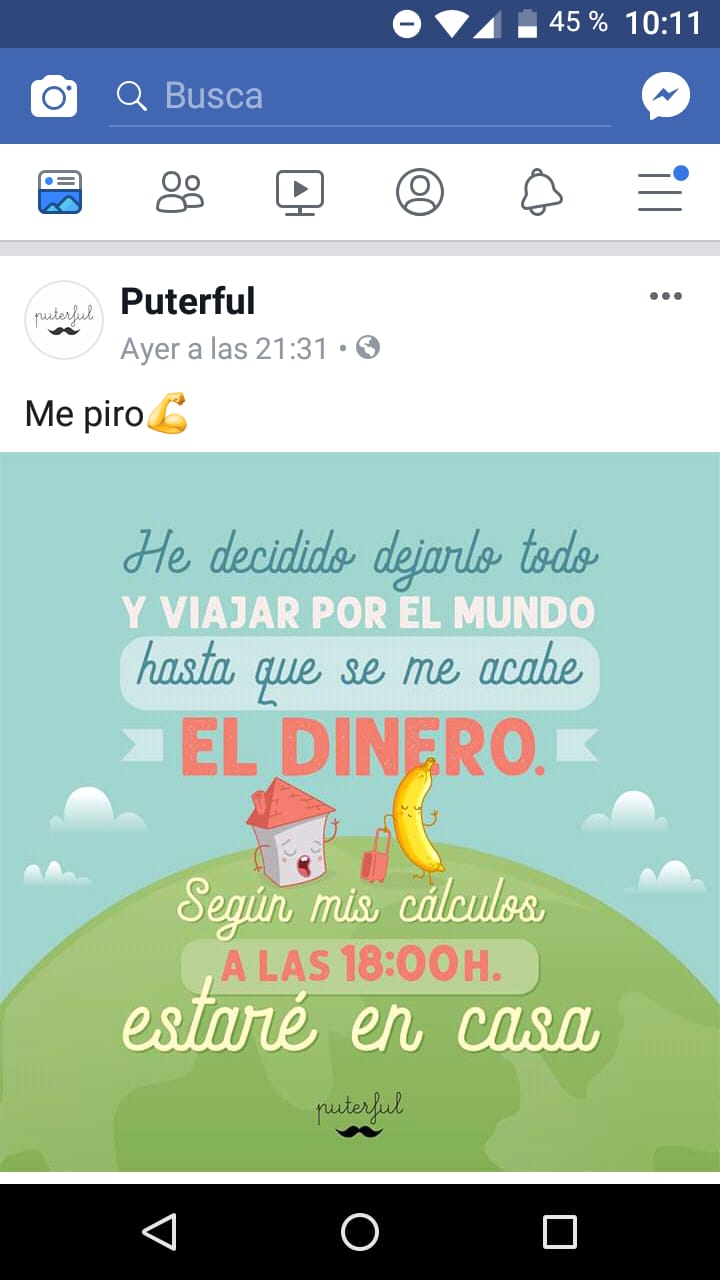Tap the Busca search field

tap(360, 96)
